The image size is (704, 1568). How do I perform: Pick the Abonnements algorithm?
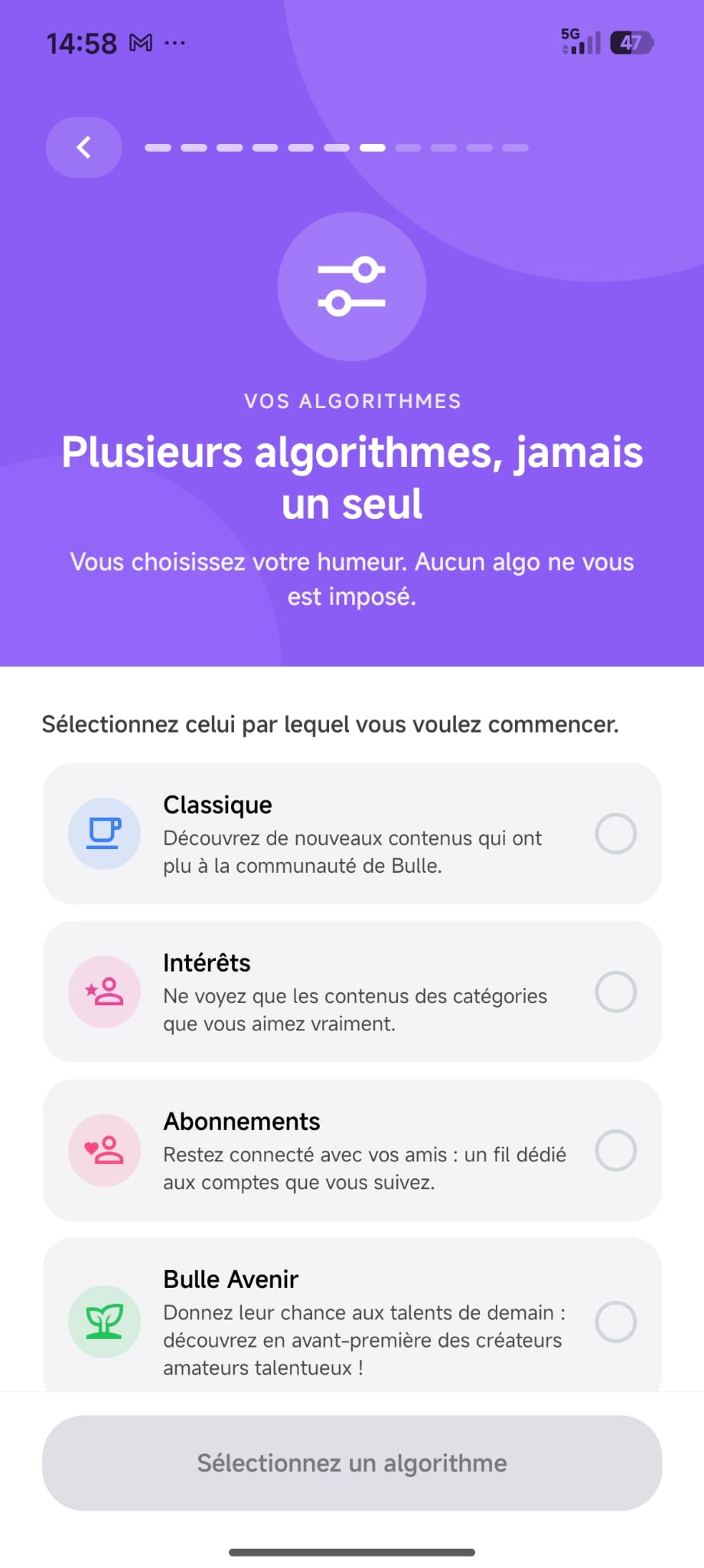[x=352, y=1150]
